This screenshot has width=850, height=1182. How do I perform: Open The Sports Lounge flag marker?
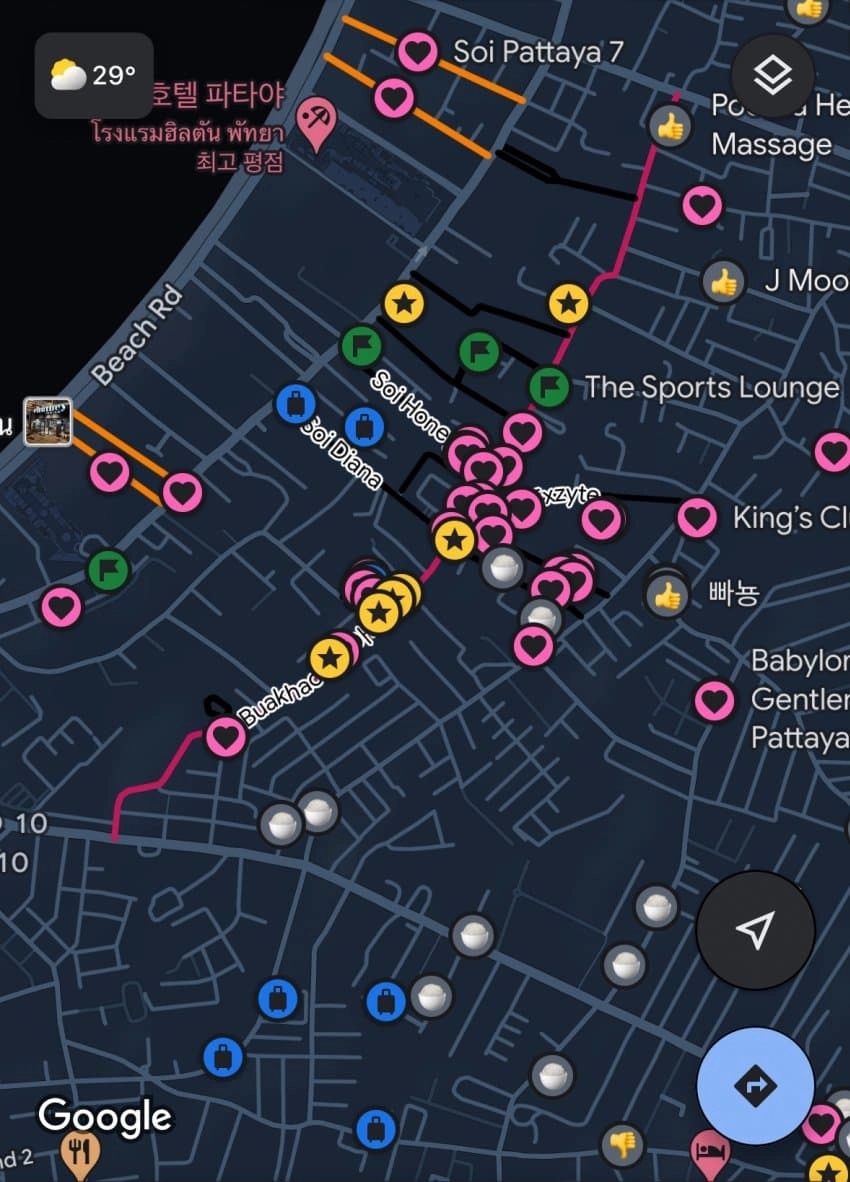(548, 386)
